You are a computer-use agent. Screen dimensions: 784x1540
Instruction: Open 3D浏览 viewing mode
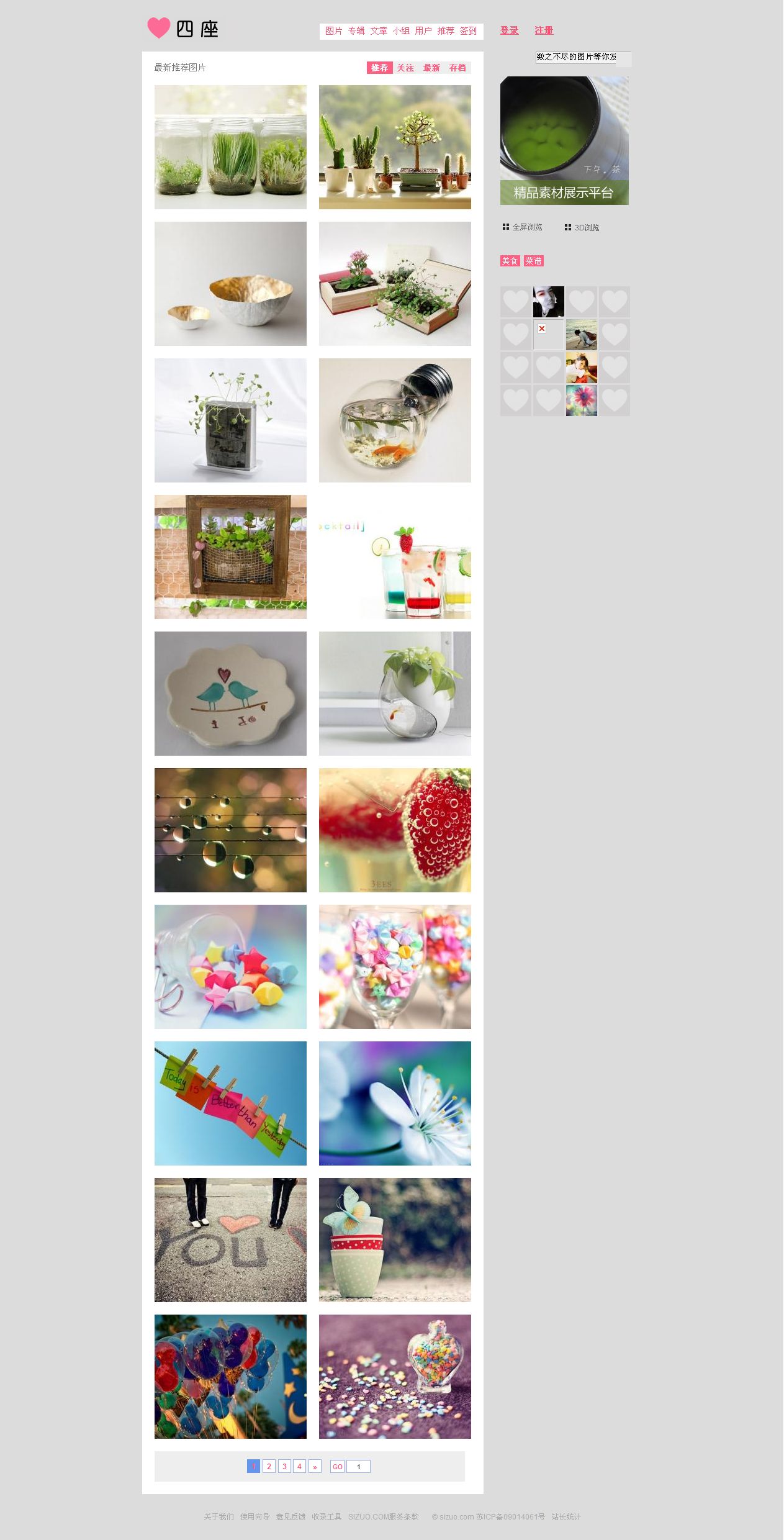582,228
